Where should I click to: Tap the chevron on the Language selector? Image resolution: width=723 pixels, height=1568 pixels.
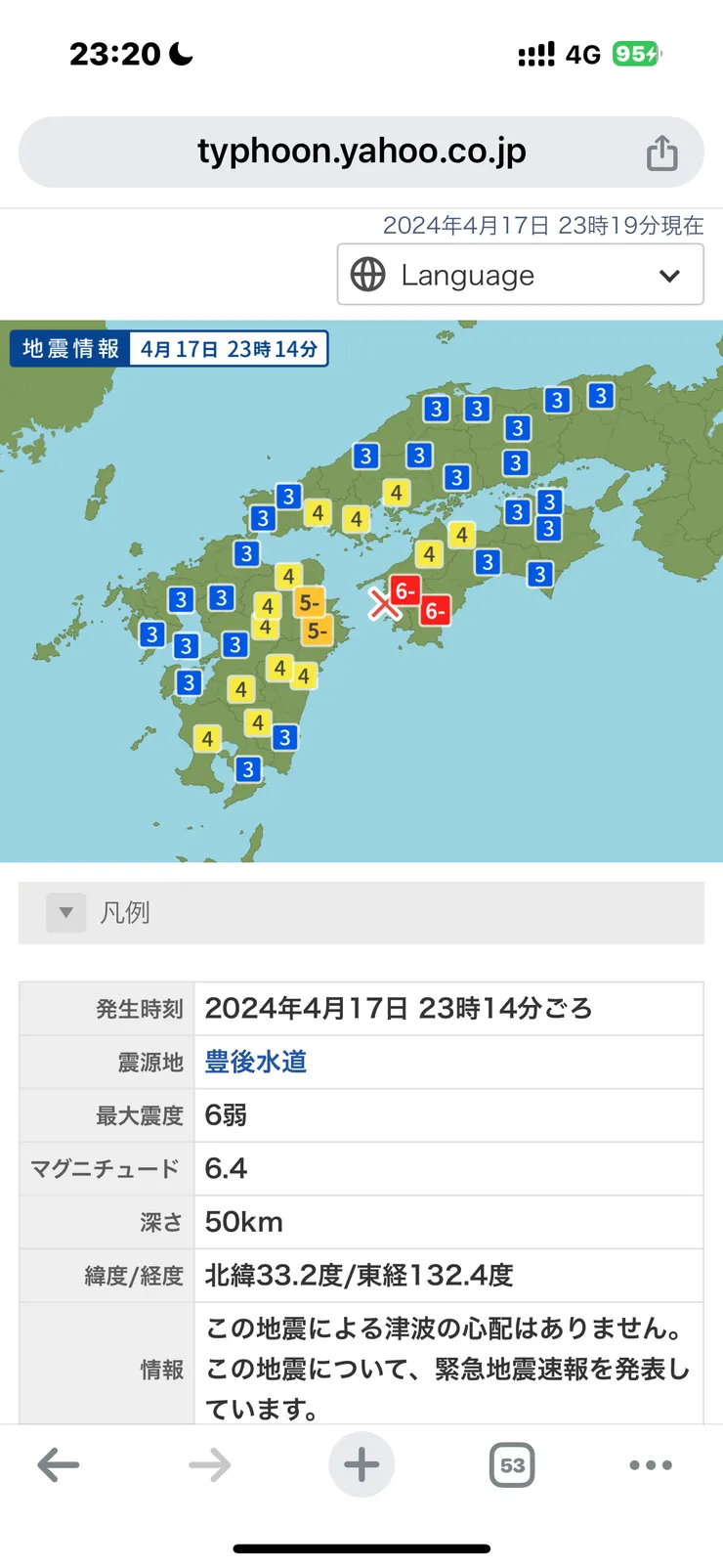coord(669,275)
